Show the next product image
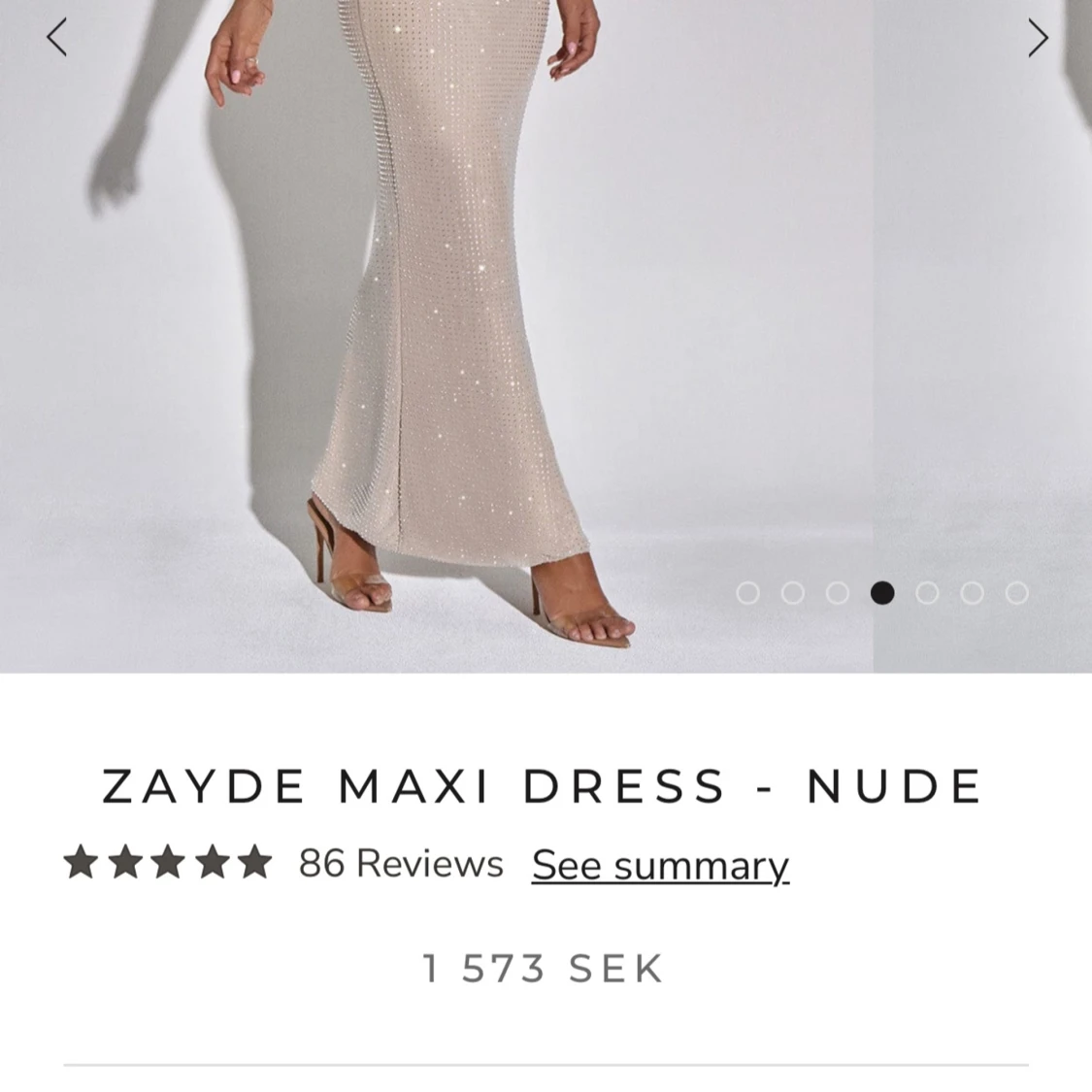1092x1092 pixels. (x=1038, y=38)
